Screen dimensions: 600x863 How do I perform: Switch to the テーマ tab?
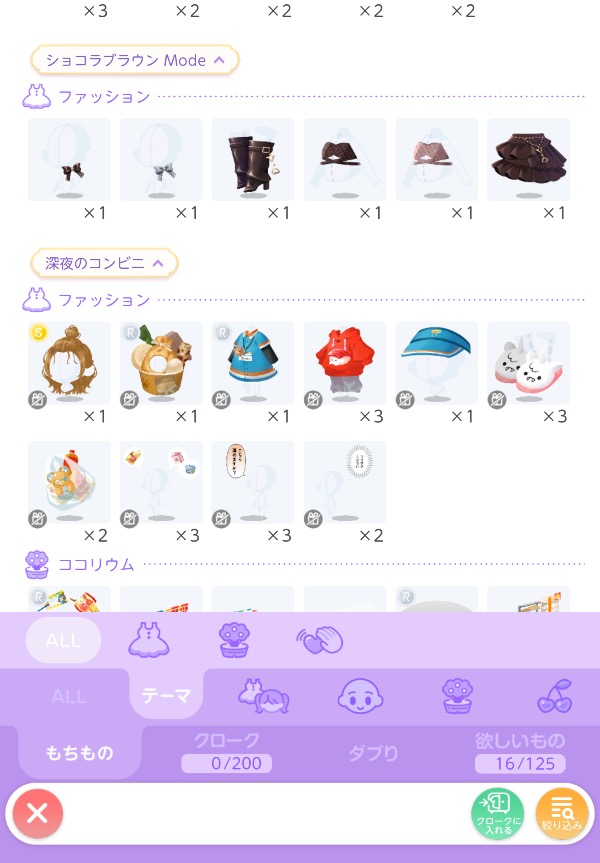click(x=166, y=696)
